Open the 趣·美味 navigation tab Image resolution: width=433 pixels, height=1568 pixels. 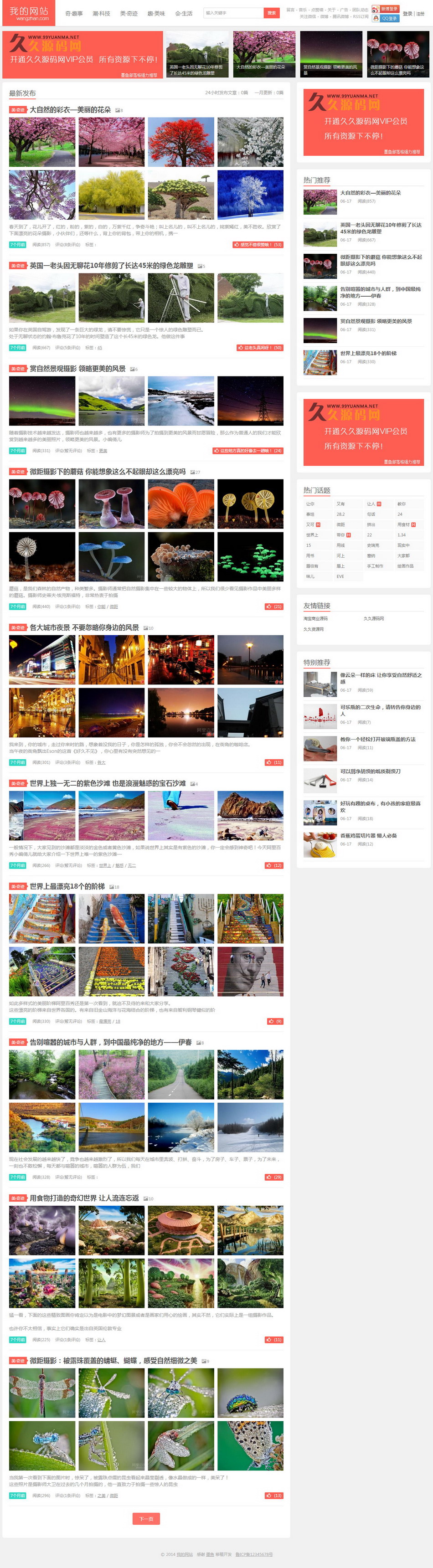point(156,13)
